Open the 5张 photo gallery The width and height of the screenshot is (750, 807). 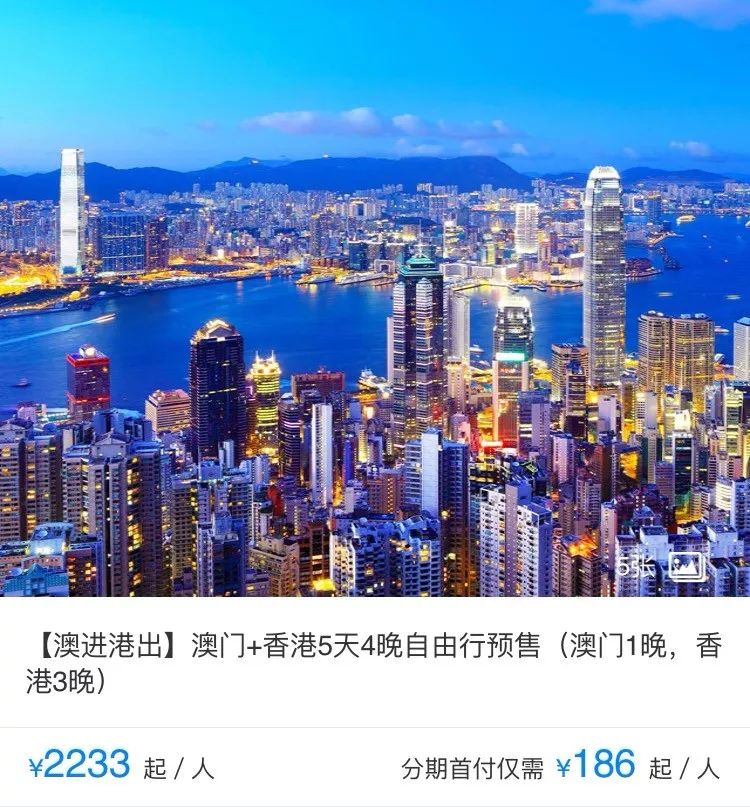coord(663,566)
